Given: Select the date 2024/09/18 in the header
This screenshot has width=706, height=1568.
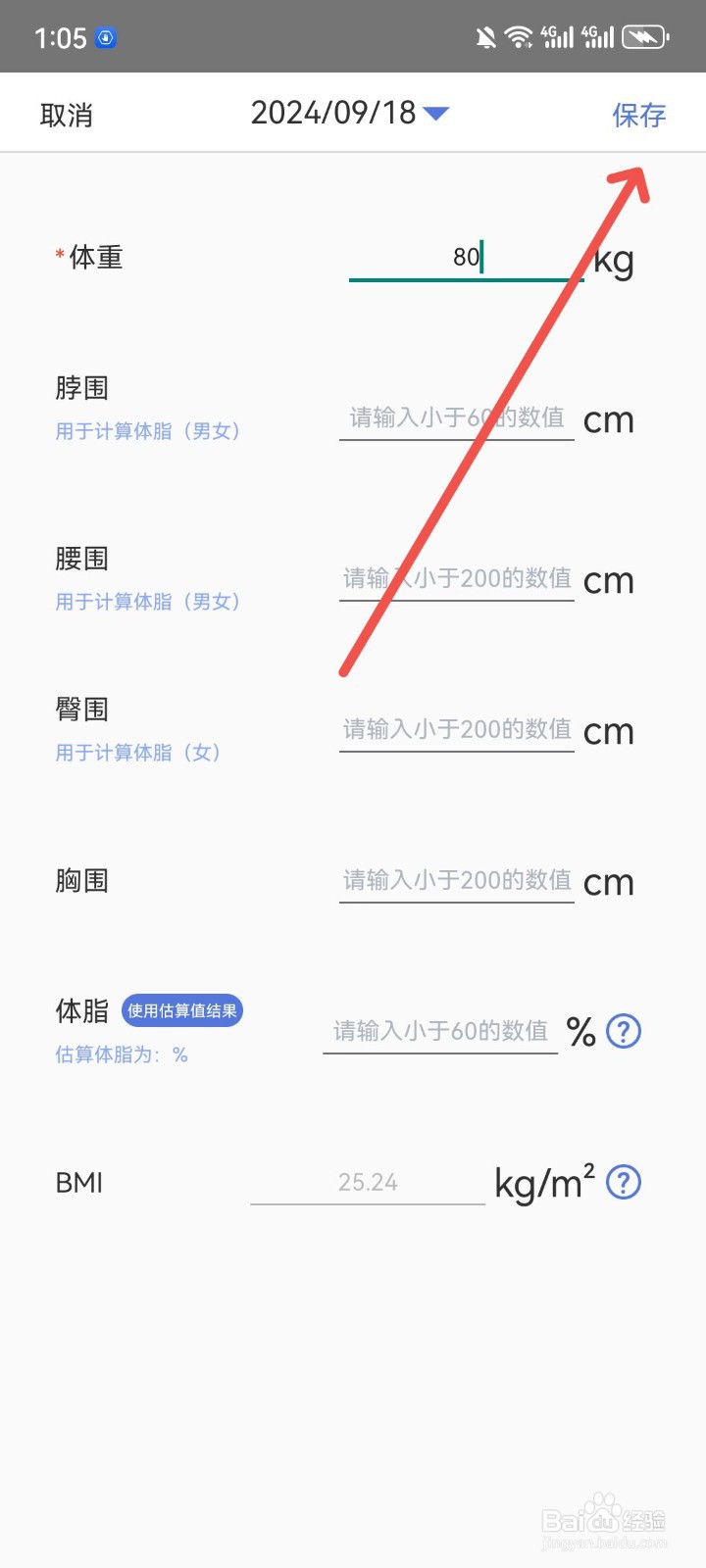Looking at the screenshot, I should point(333,112).
